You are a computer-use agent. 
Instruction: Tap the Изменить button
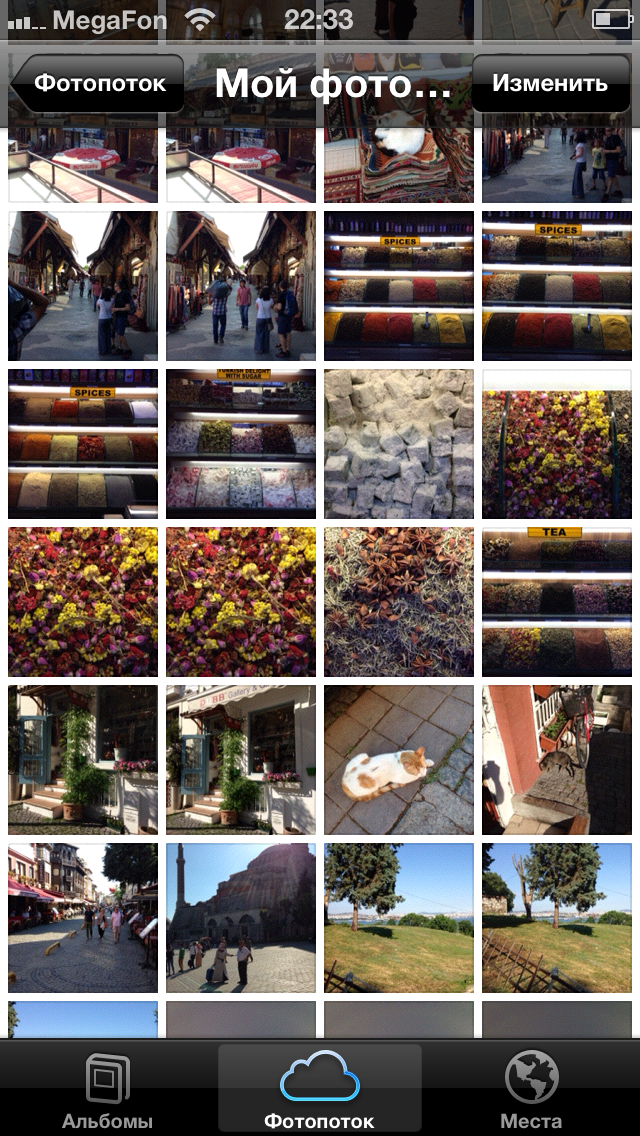[x=551, y=83]
